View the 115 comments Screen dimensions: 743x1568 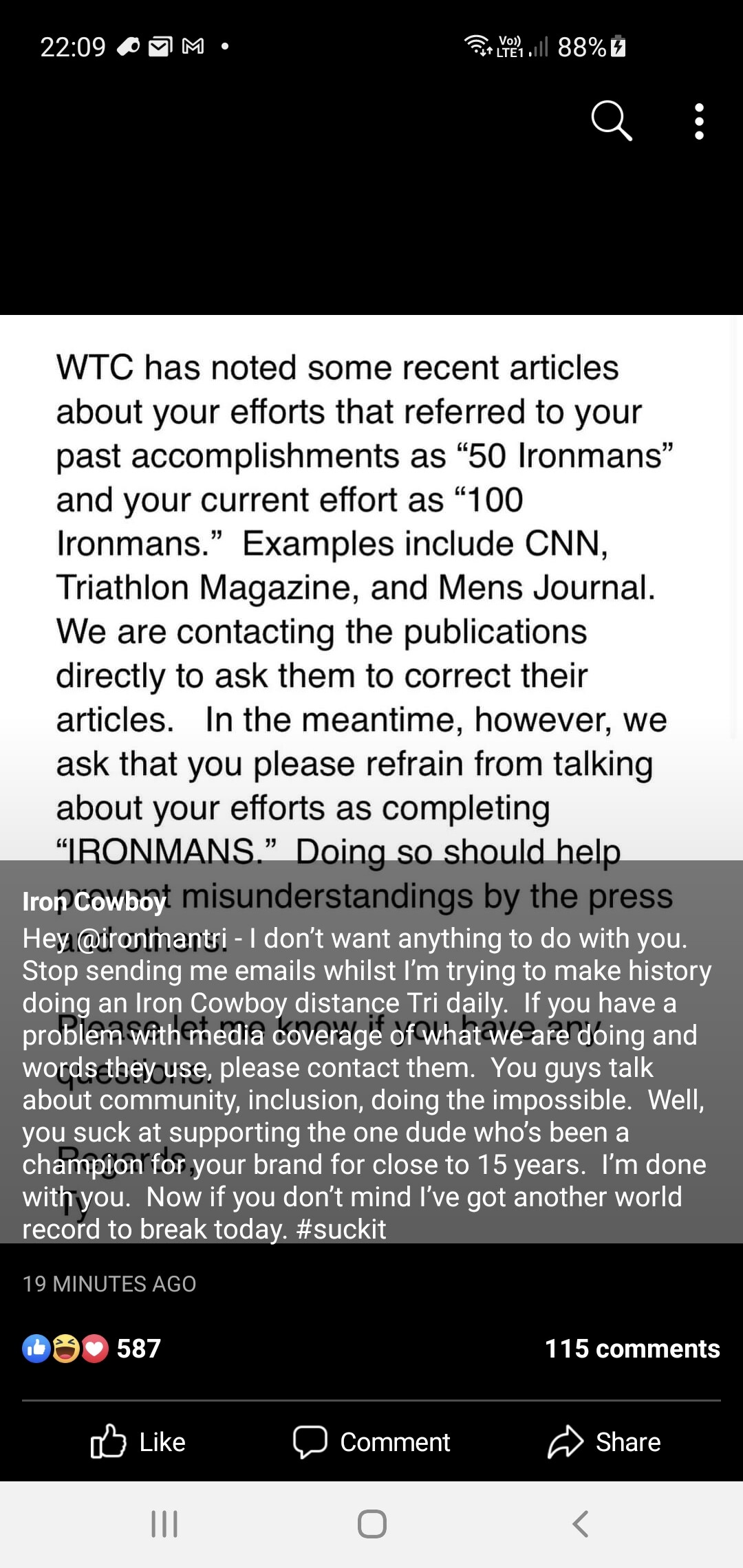click(632, 1349)
